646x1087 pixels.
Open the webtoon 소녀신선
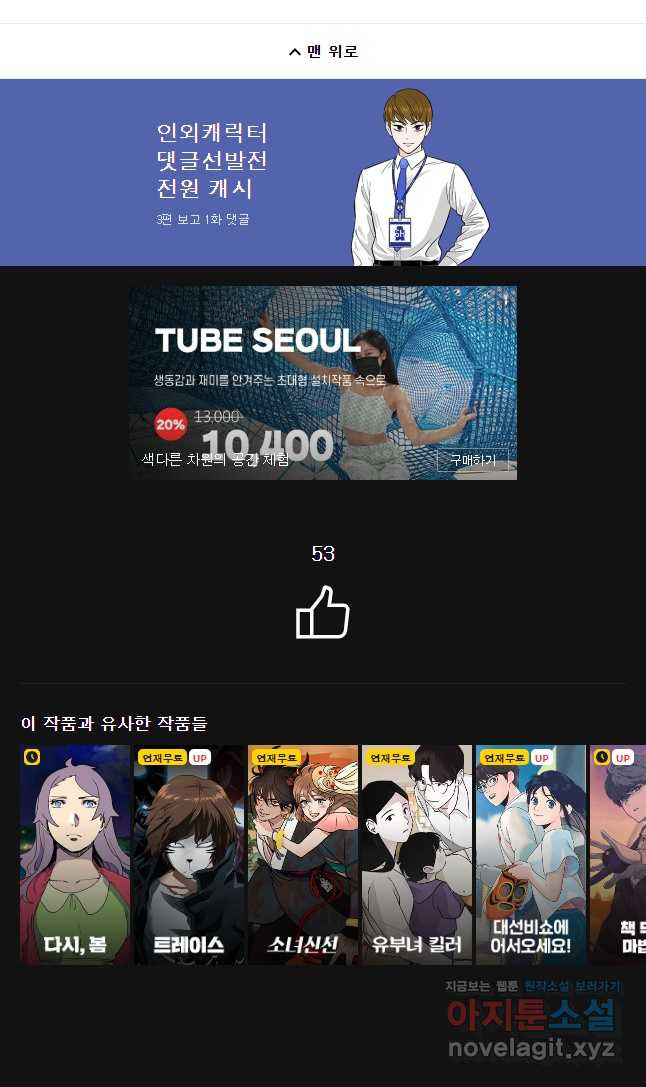click(303, 855)
